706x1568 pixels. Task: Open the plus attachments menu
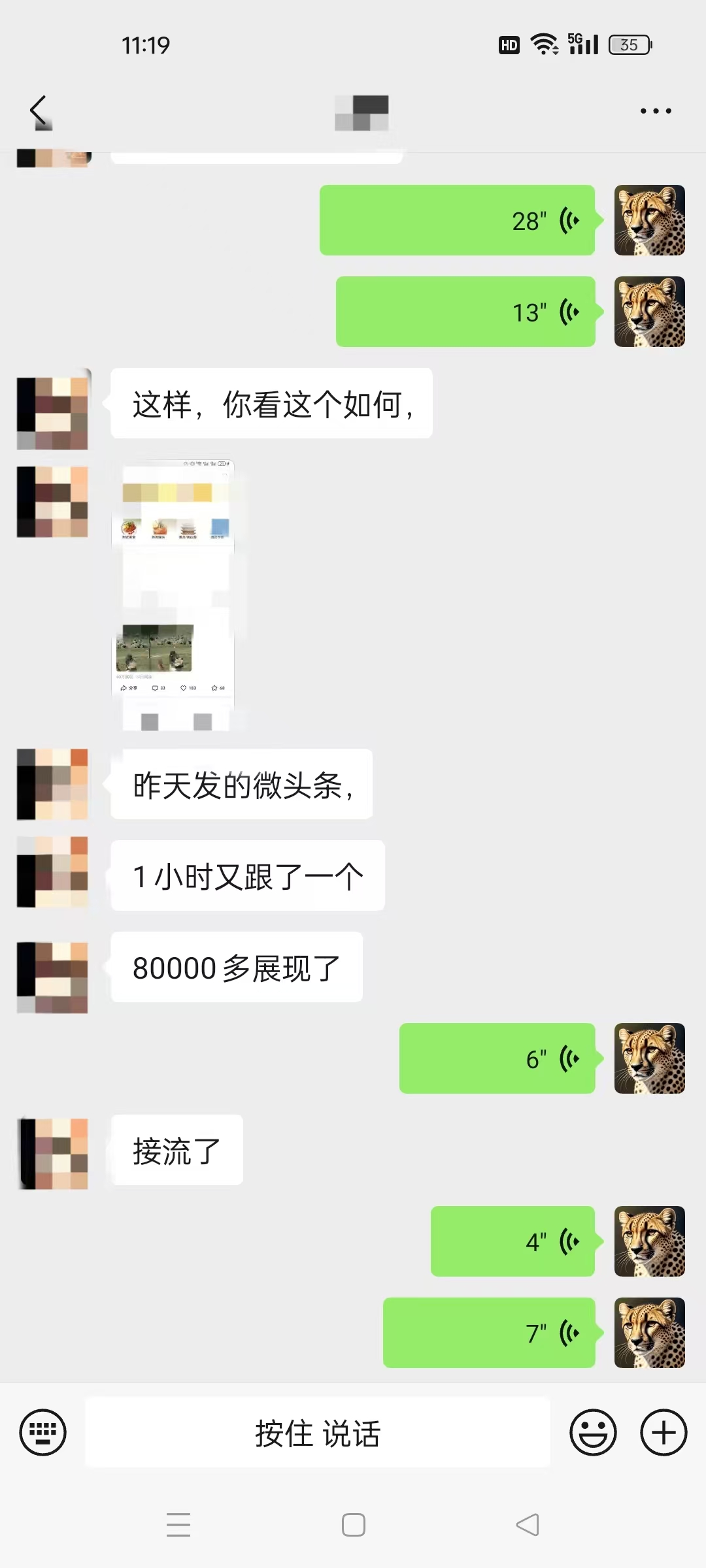663,1433
